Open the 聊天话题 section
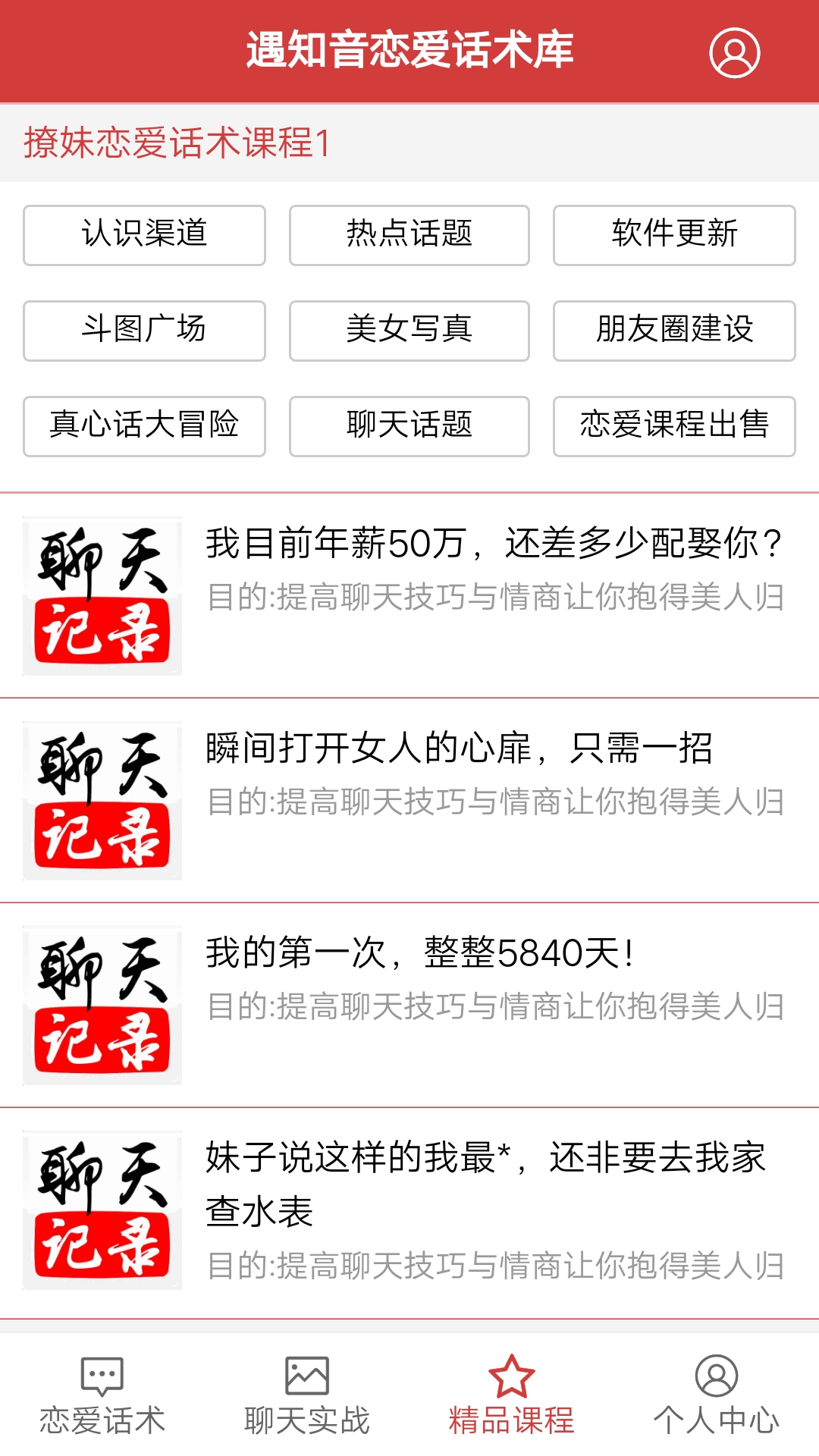Viewport: 819px width, 1456px height. click(x=409, y=427)
